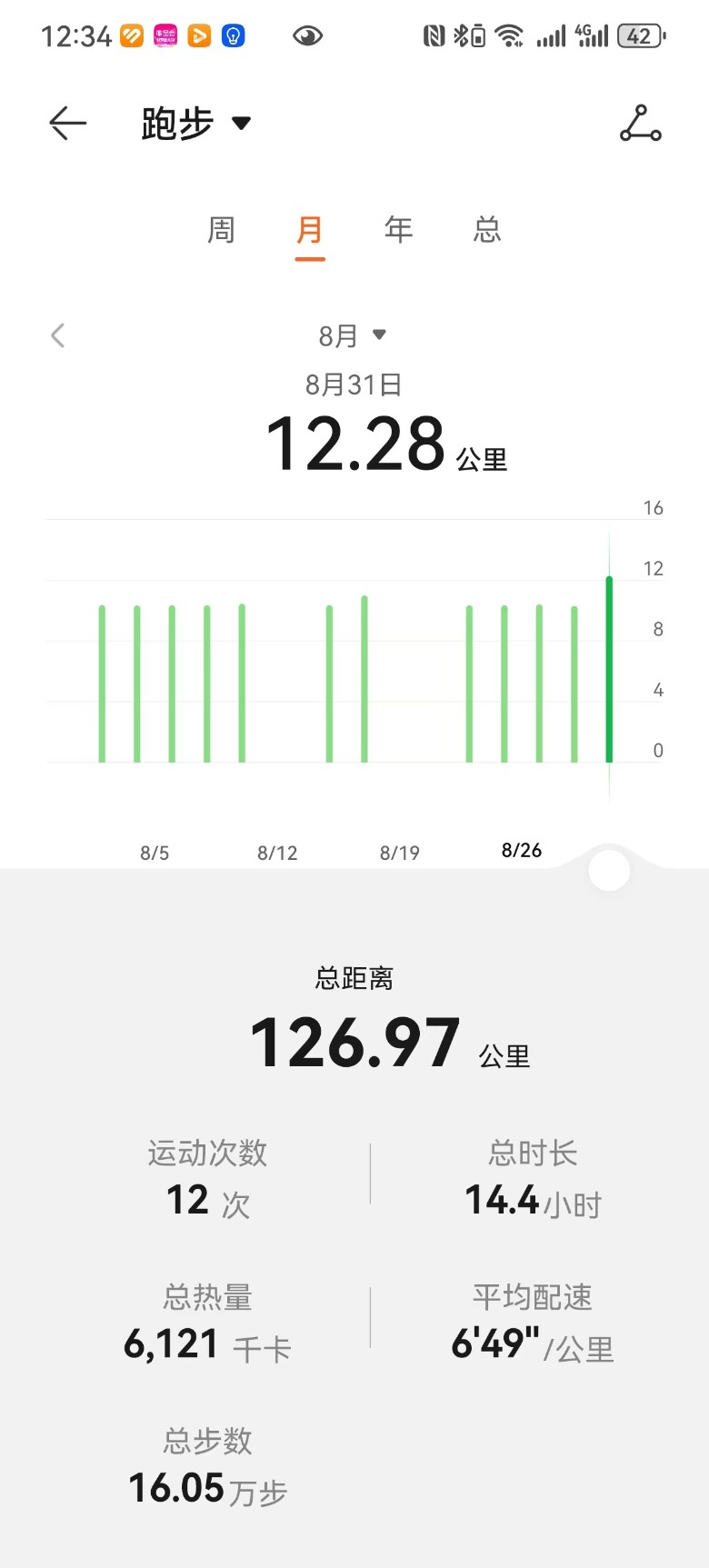Viewport: 709px width, 1568px height.
Task: Go to the previous month with left chevron
Action: pos(58,335)
